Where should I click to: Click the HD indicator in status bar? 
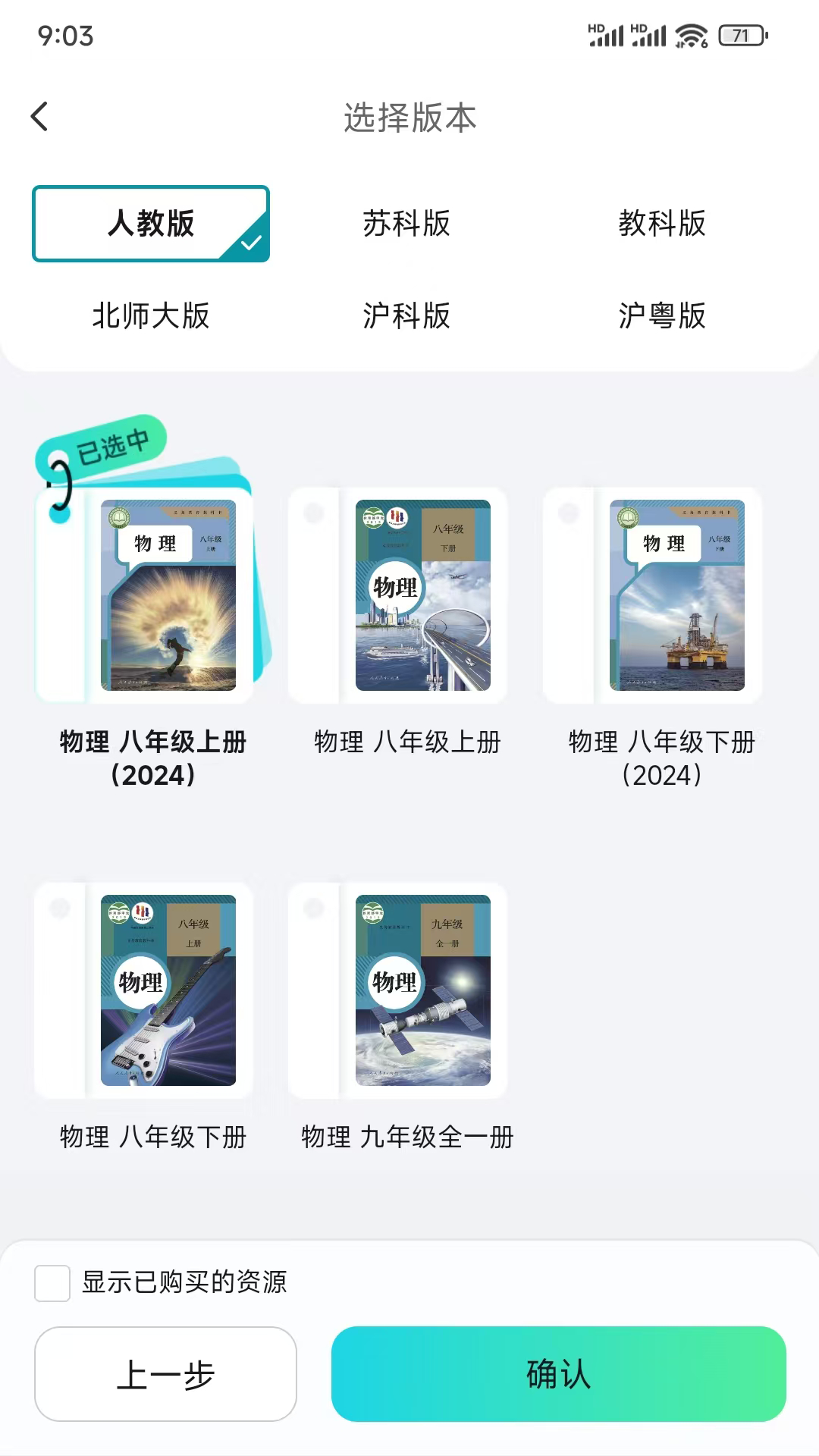pyautogui.click(x=597, y=27)
